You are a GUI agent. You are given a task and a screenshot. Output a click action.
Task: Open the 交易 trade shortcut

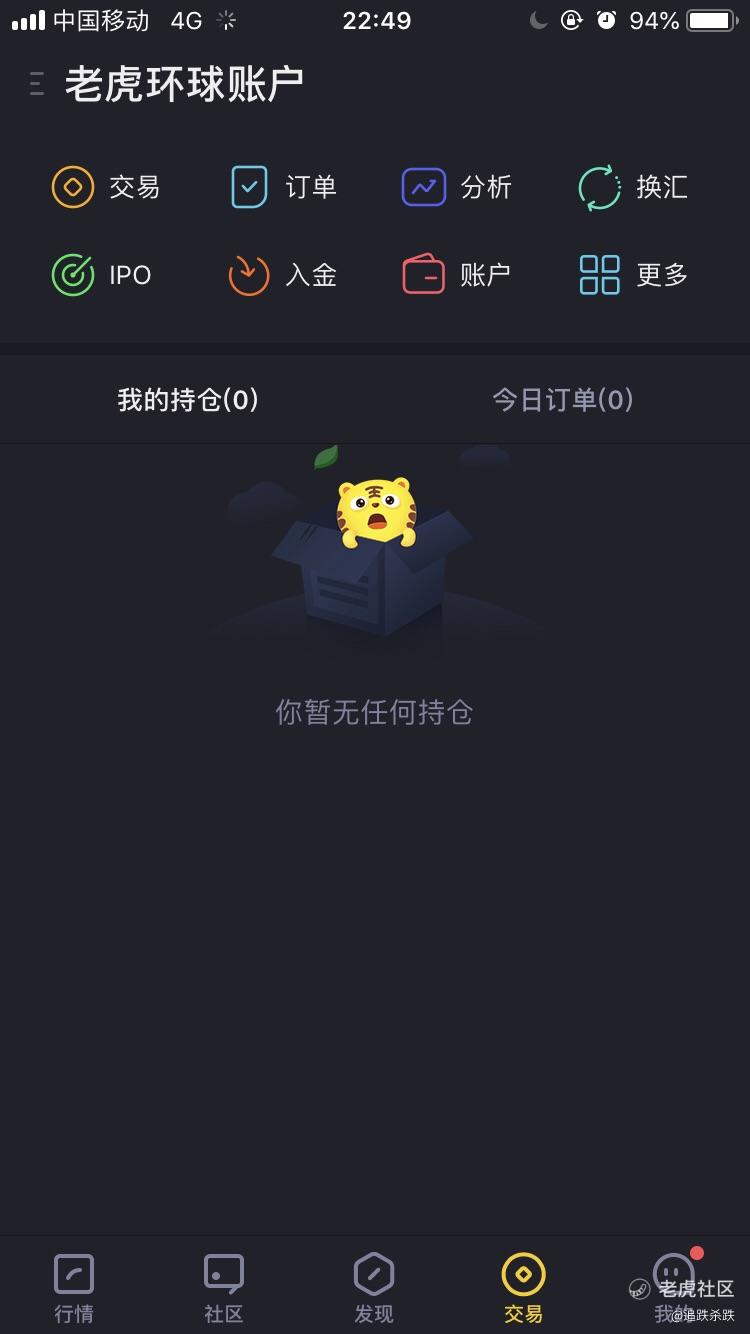[106, 187]
